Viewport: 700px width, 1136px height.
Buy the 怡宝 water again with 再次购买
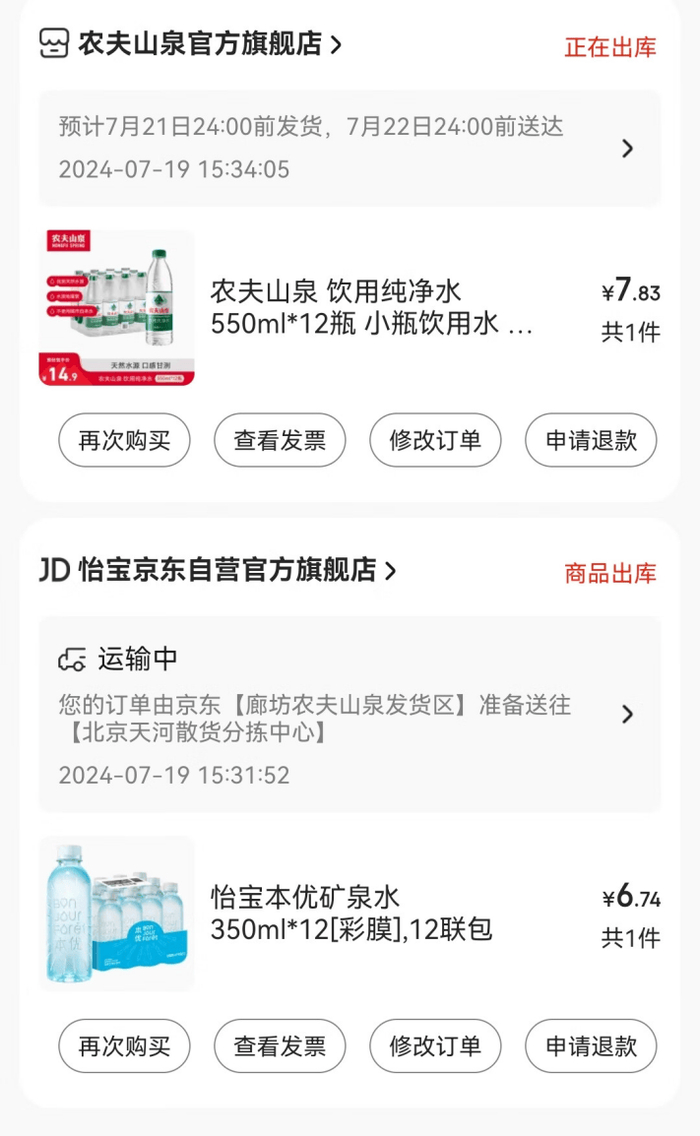(124, 1046)
